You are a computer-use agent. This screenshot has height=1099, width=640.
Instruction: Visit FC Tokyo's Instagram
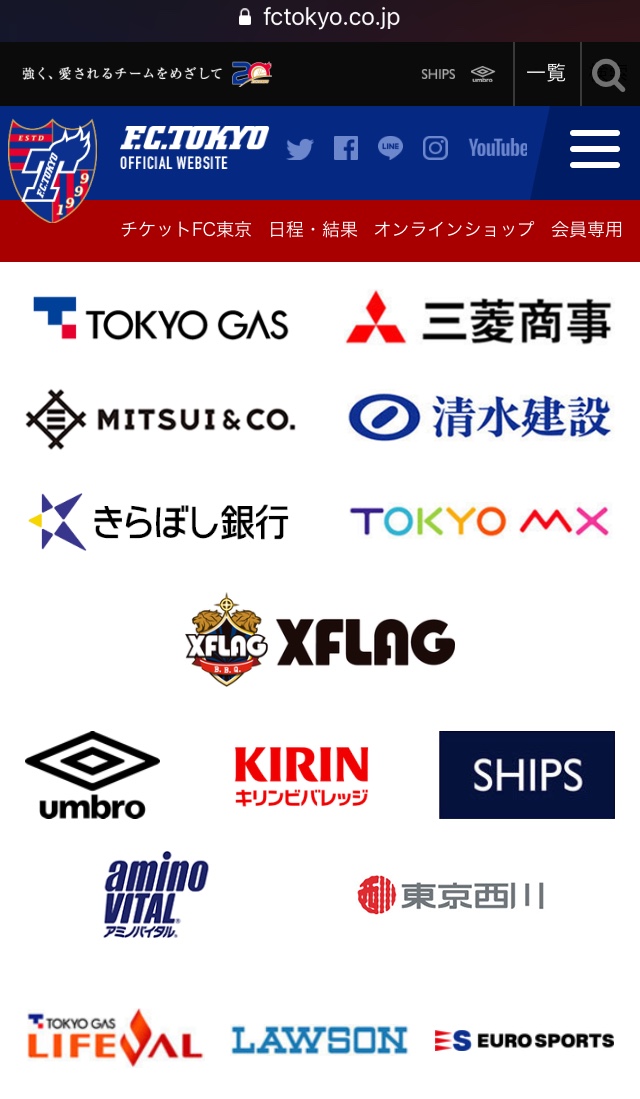435,149
